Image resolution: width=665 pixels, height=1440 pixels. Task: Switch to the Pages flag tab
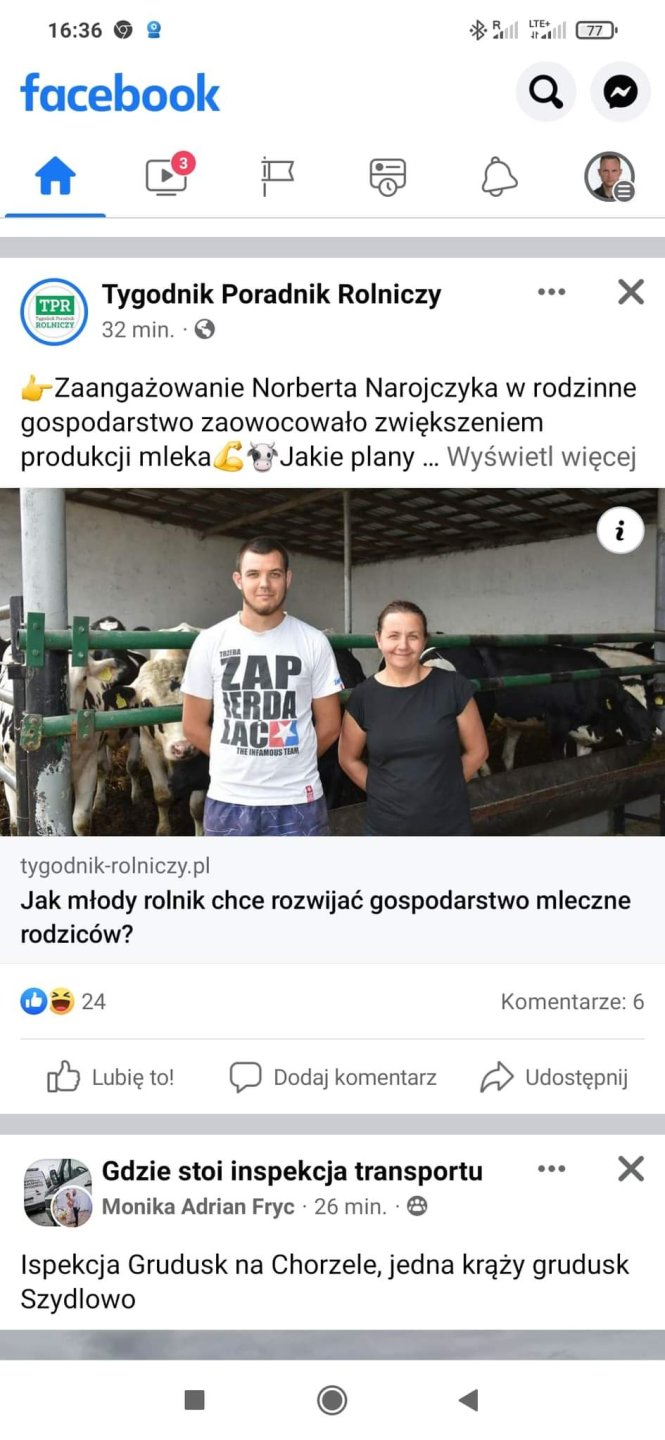pos(277,177)
